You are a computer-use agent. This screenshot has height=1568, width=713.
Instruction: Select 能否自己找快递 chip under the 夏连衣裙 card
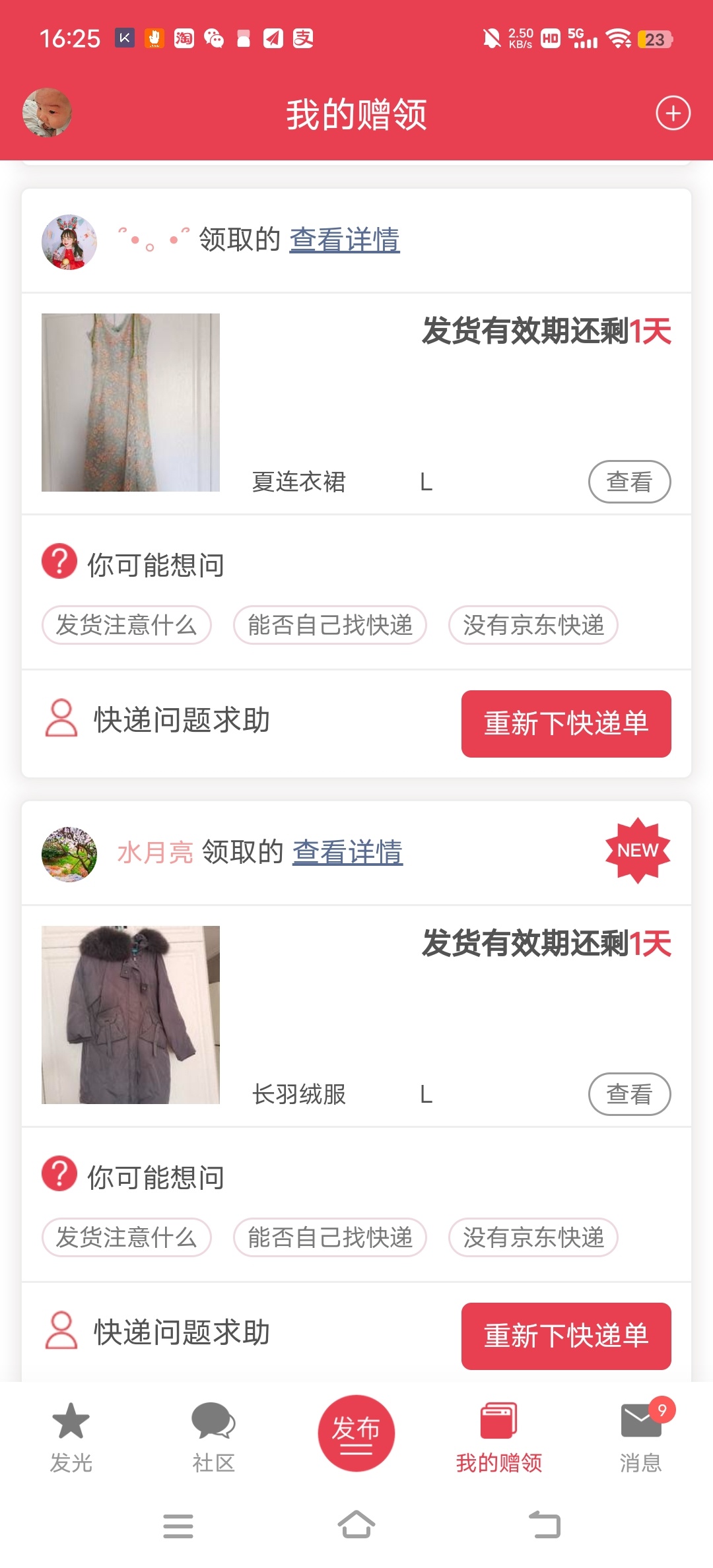point(330,625)
